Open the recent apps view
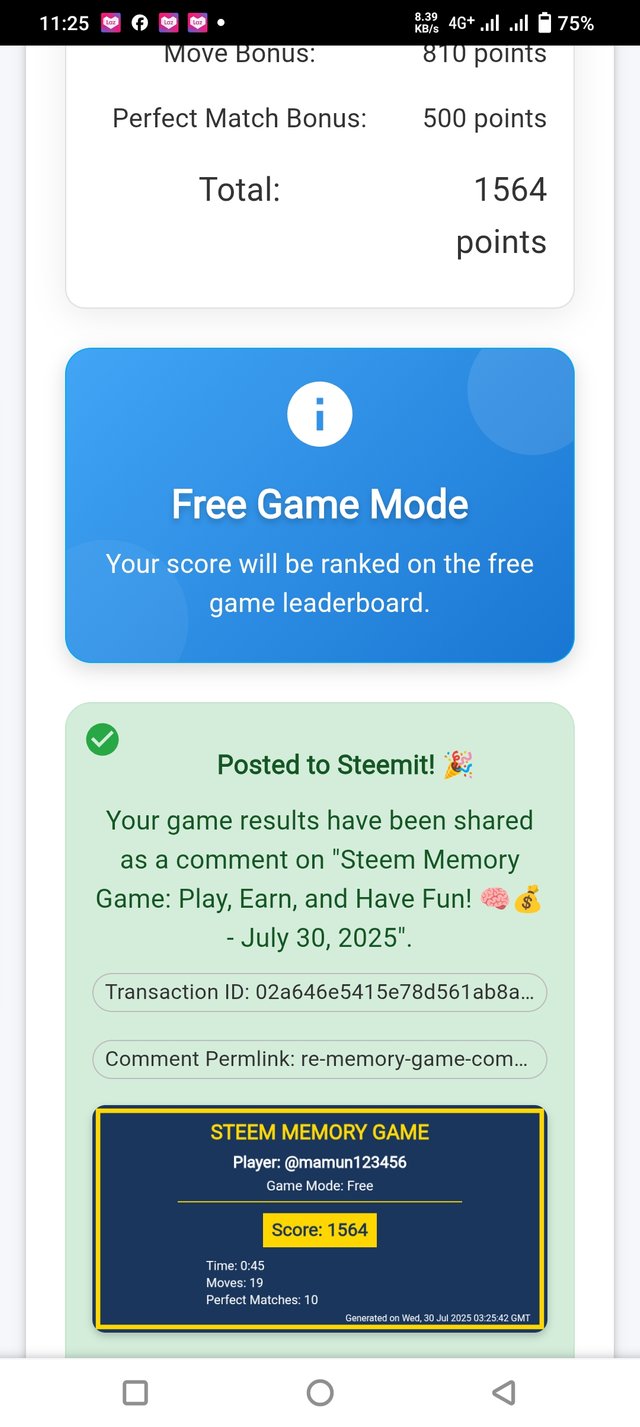This screenshot has width=640, height=1427. [135, 1392]
